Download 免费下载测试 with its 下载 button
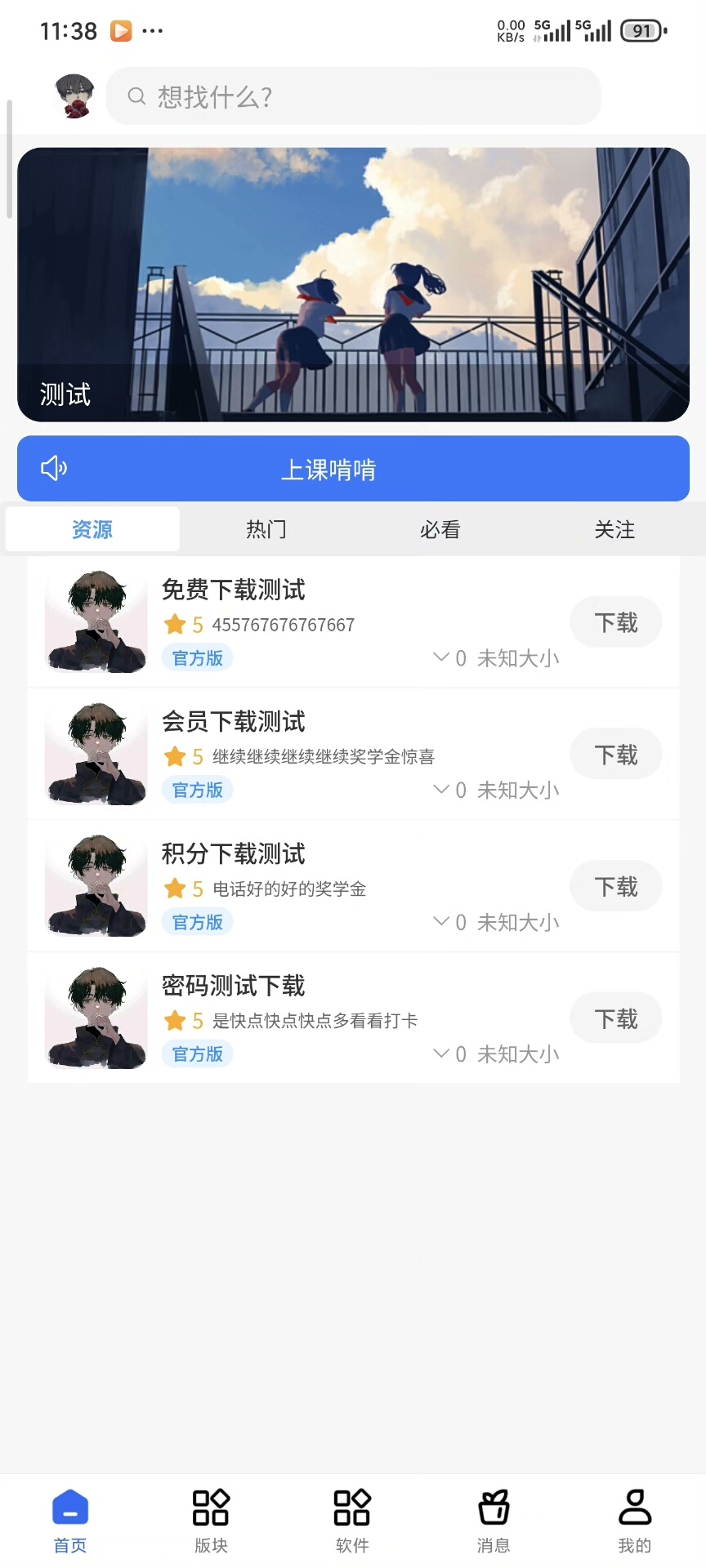706x1568 pixels. [x=615, y=622]
